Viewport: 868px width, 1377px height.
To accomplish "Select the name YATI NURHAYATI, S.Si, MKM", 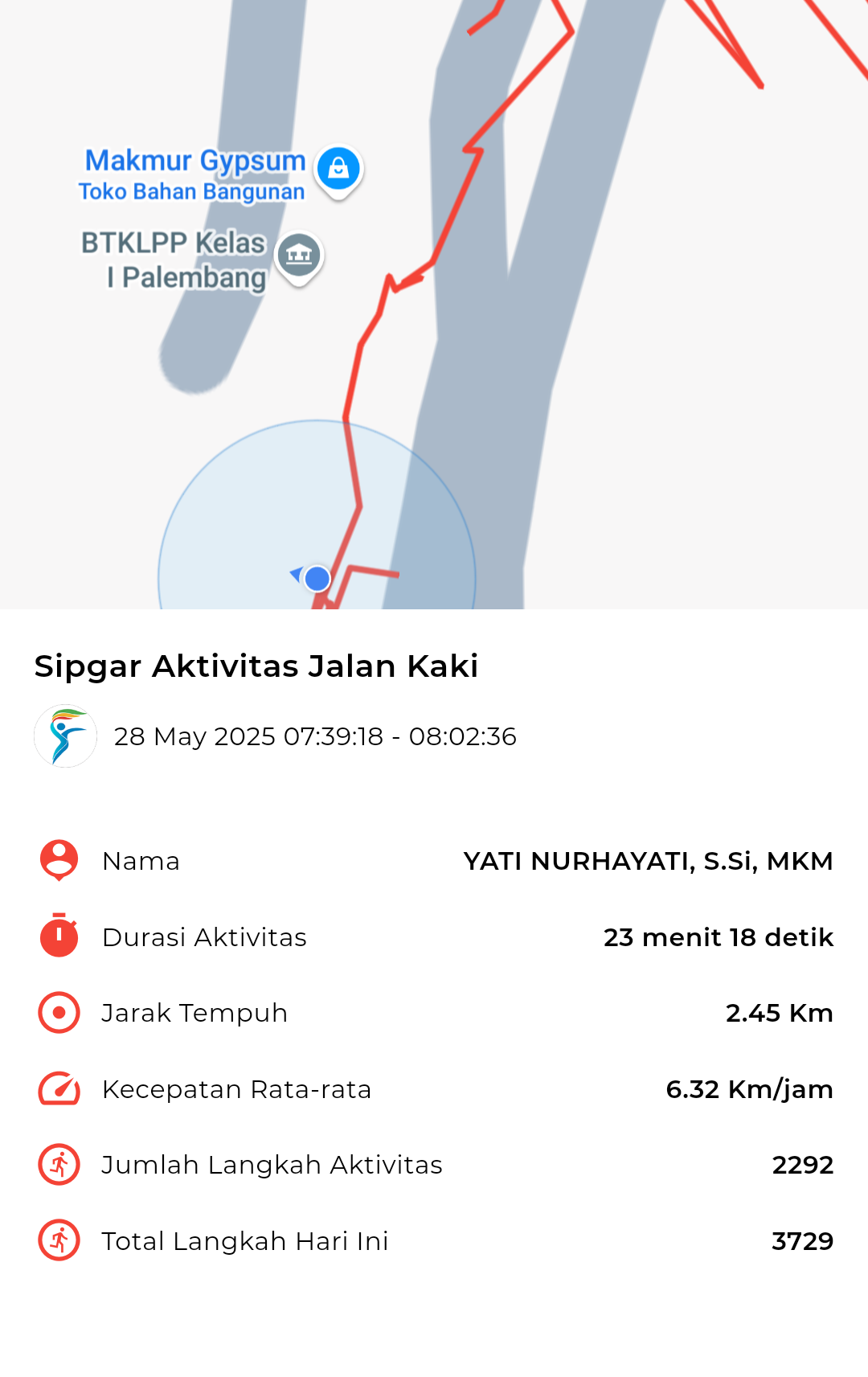I will [x=648, y=860].
